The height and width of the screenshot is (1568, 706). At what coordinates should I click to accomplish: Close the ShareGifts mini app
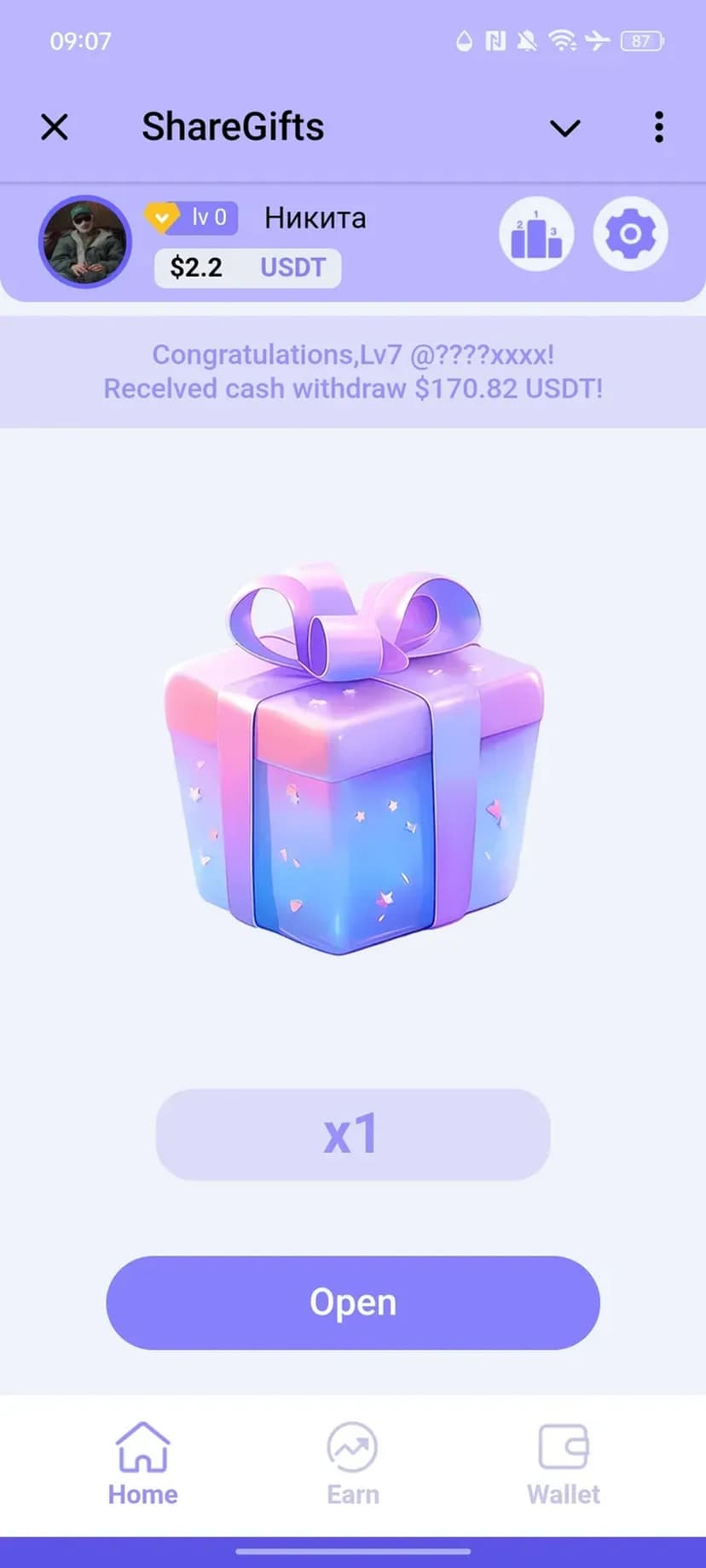(55, 128)
